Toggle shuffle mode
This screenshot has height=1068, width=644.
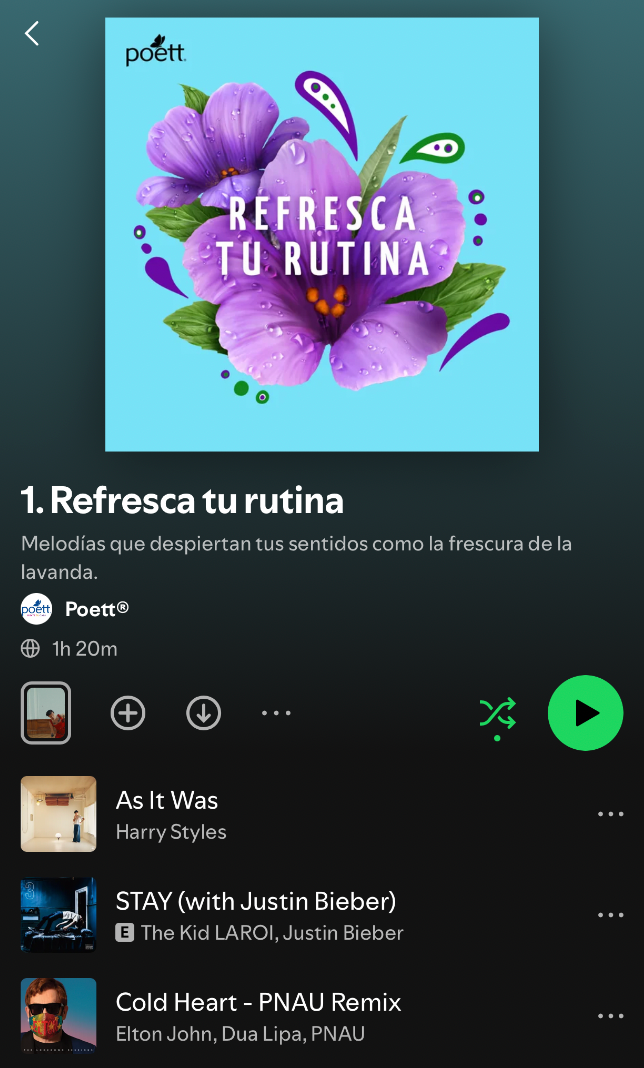497,713
